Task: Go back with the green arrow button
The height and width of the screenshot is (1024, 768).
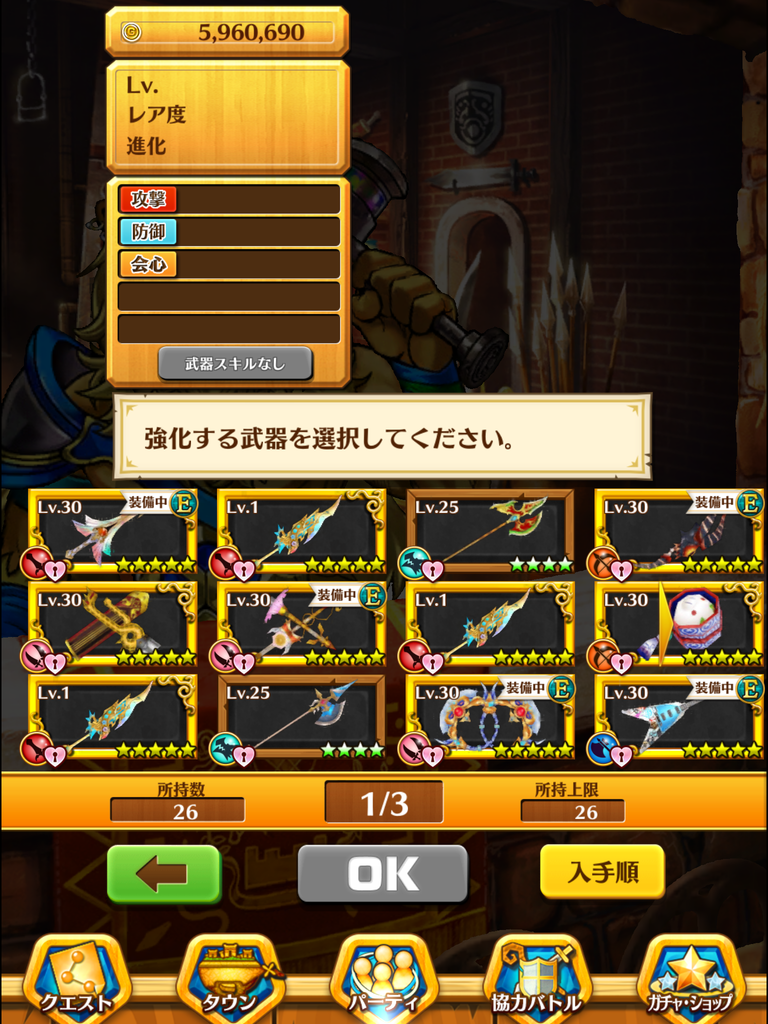Action: [x=163, y=873]
